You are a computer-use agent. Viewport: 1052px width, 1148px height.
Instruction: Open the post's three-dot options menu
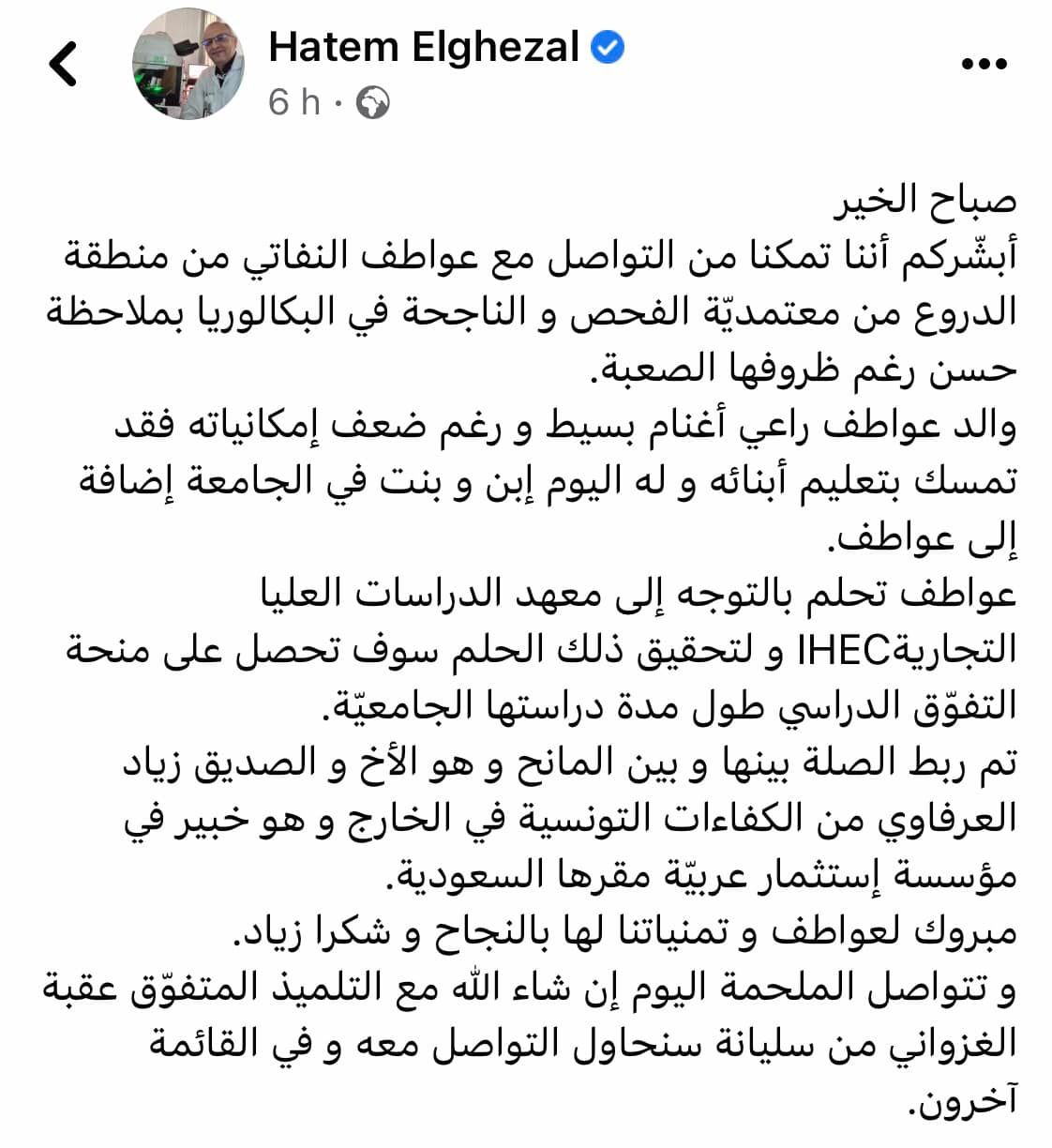coord(984,64)
